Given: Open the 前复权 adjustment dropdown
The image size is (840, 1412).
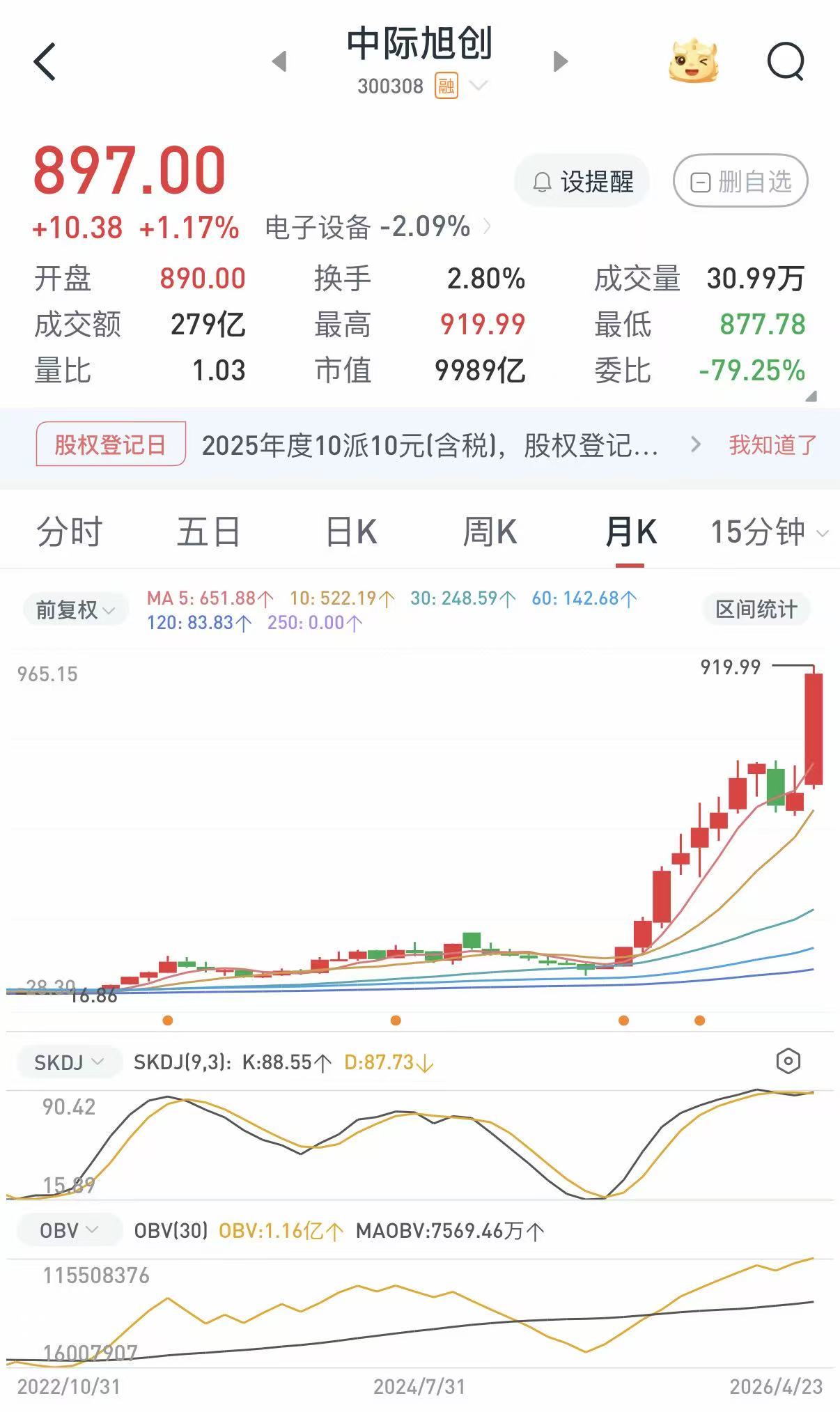Looking at the screenshot, I should tap(75, 610).
